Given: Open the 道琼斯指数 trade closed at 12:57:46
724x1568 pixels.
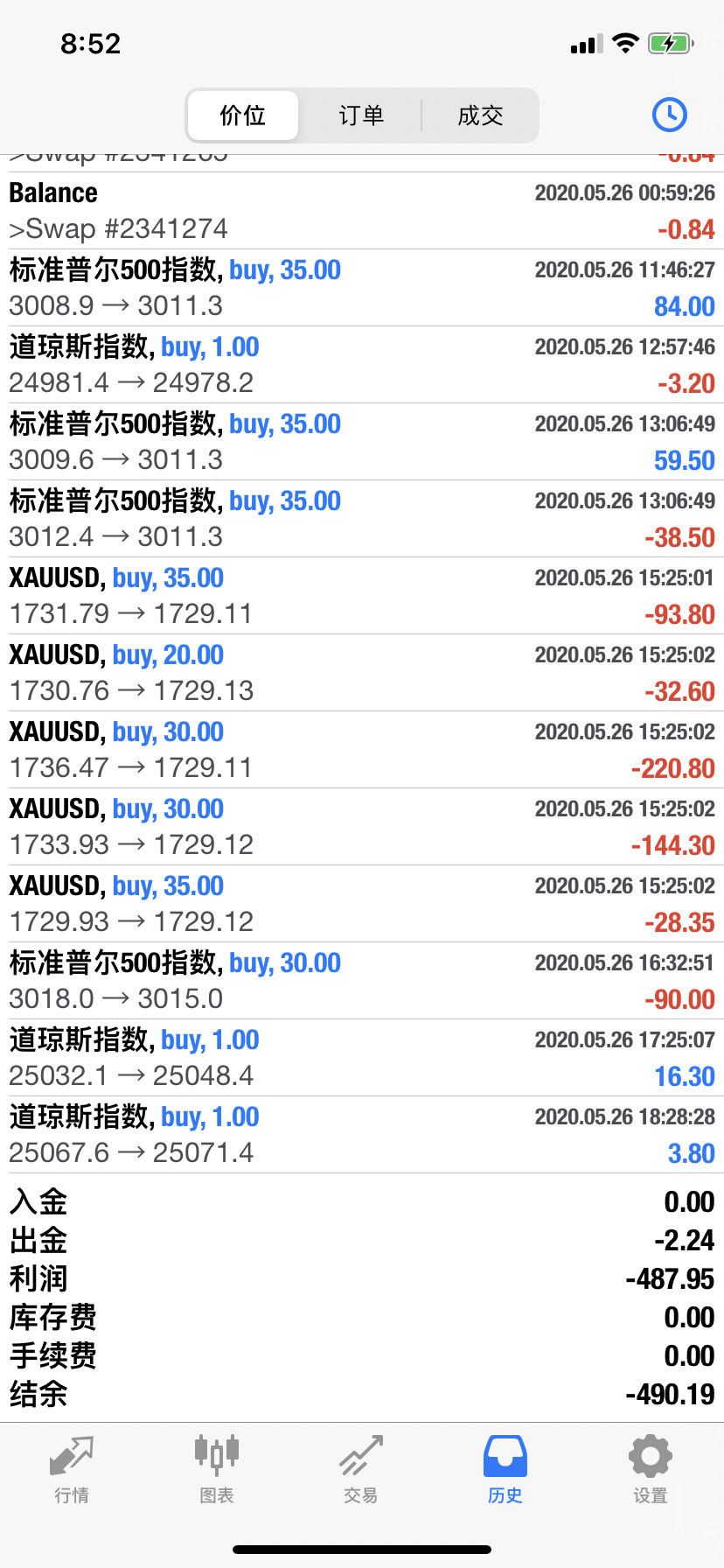Looking at the screenshot, I should coord(362,365).
